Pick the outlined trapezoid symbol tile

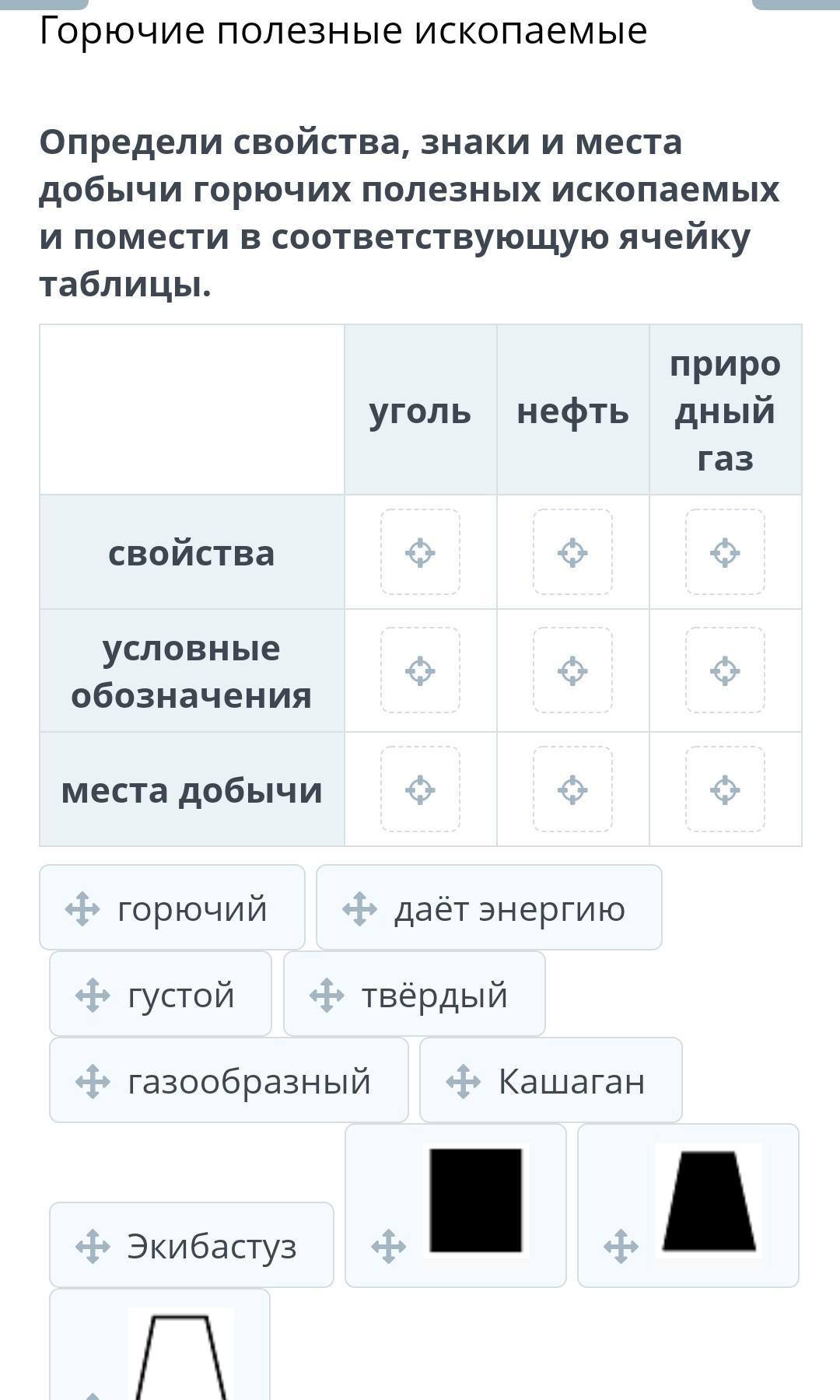[x=160, y=1346]
